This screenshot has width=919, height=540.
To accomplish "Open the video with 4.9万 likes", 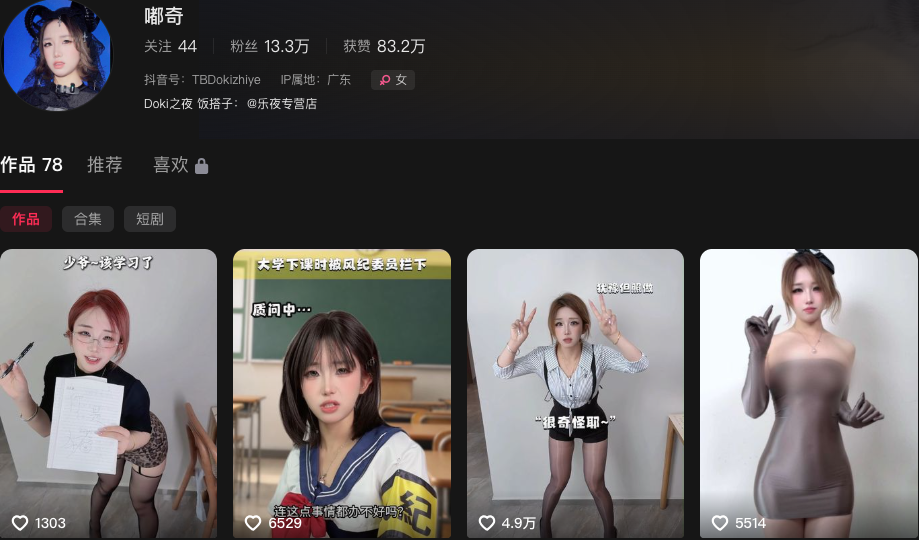I will tap(575, 393).
